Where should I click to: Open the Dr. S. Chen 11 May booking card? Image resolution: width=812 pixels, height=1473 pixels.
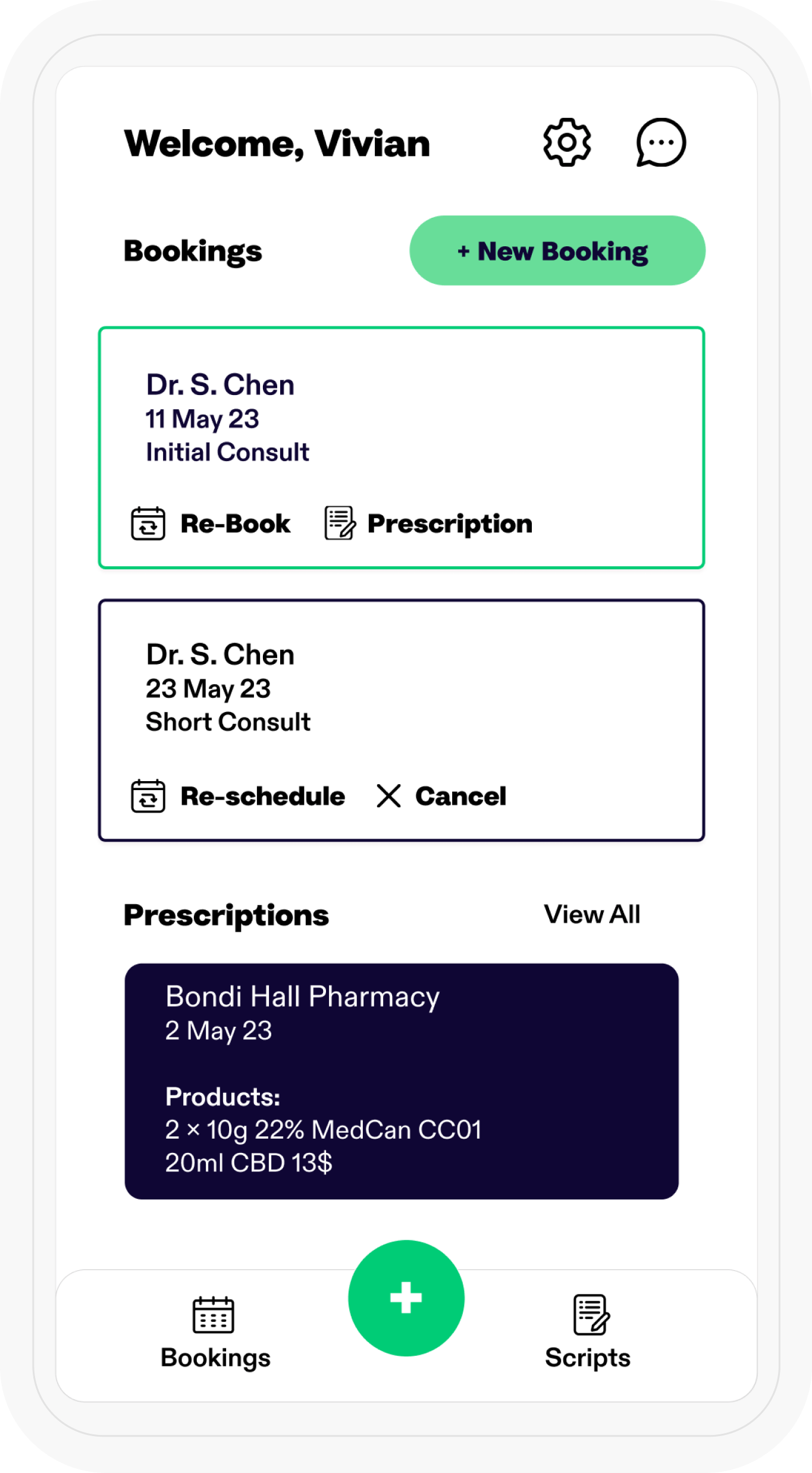[402, 447]
